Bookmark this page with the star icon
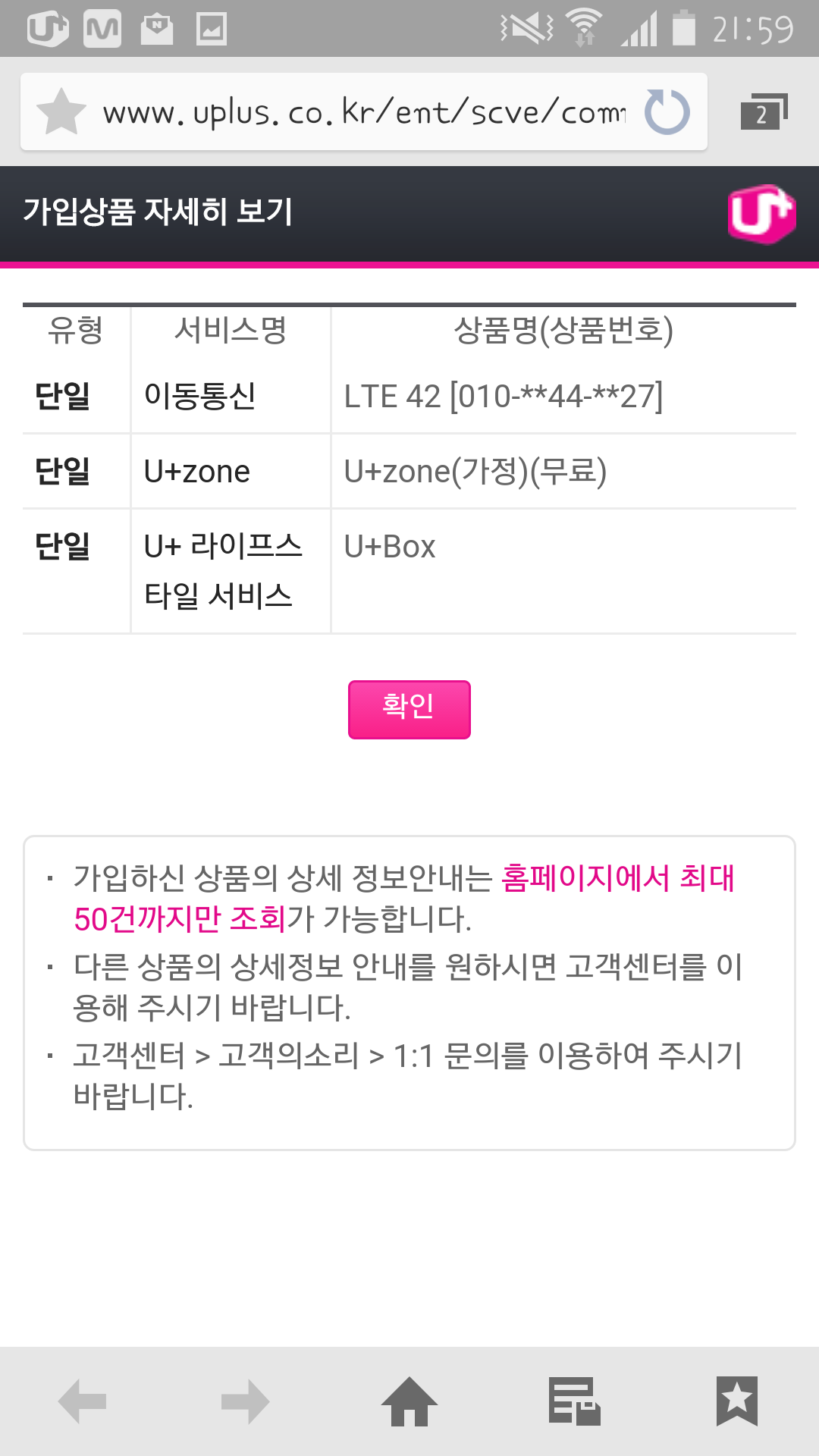The height and width of the screenshot is (1456, 819). (61, 111)
